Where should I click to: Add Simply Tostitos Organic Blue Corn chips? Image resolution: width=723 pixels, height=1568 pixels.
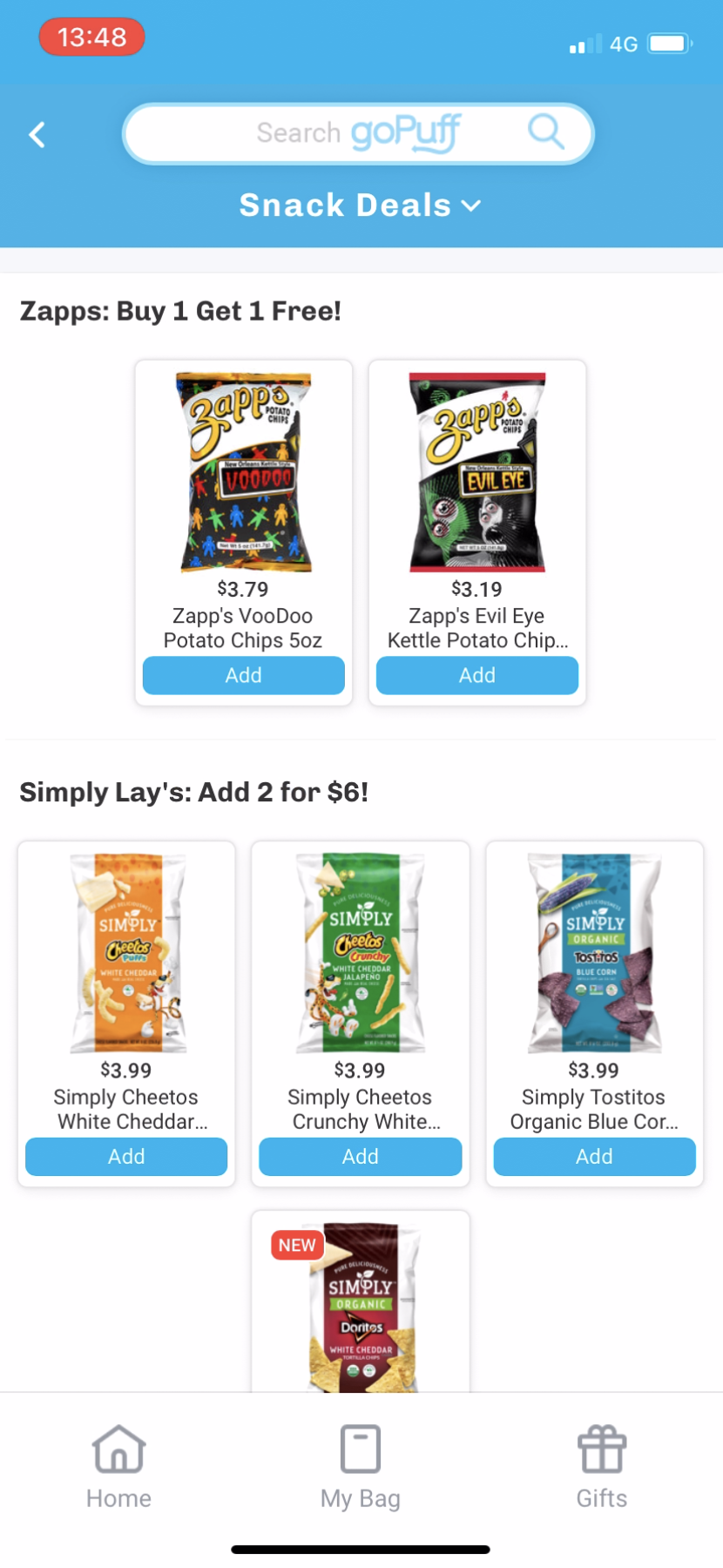[x=593, y=1157]
